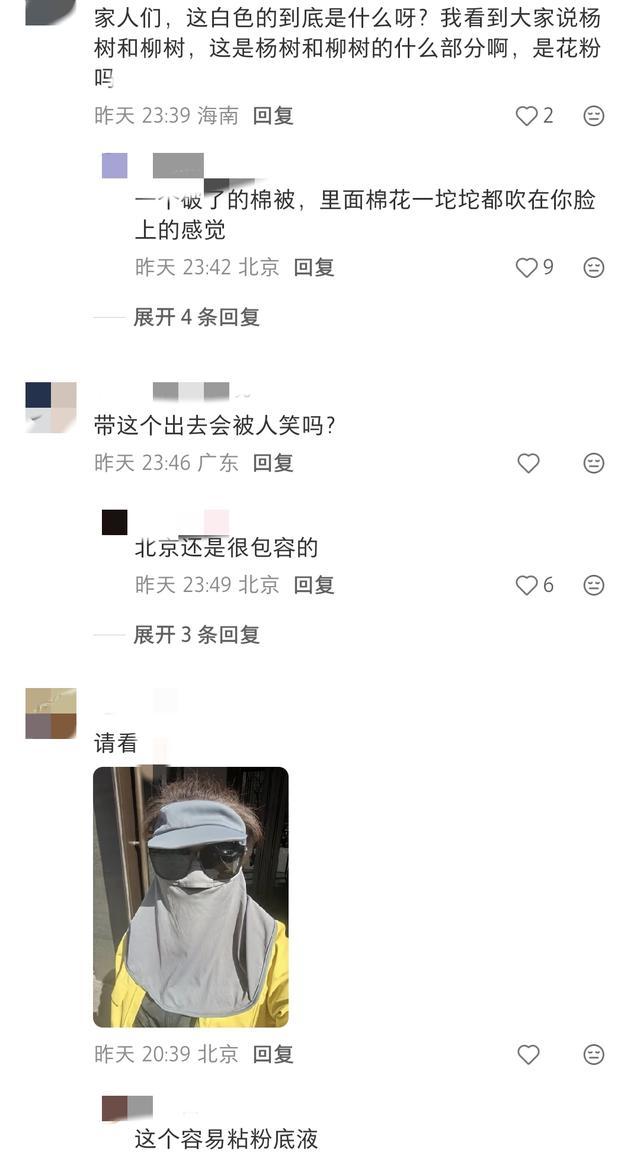
Task: Reply to the Beijing comment at 23:42
Action: (x=314, y=267)
